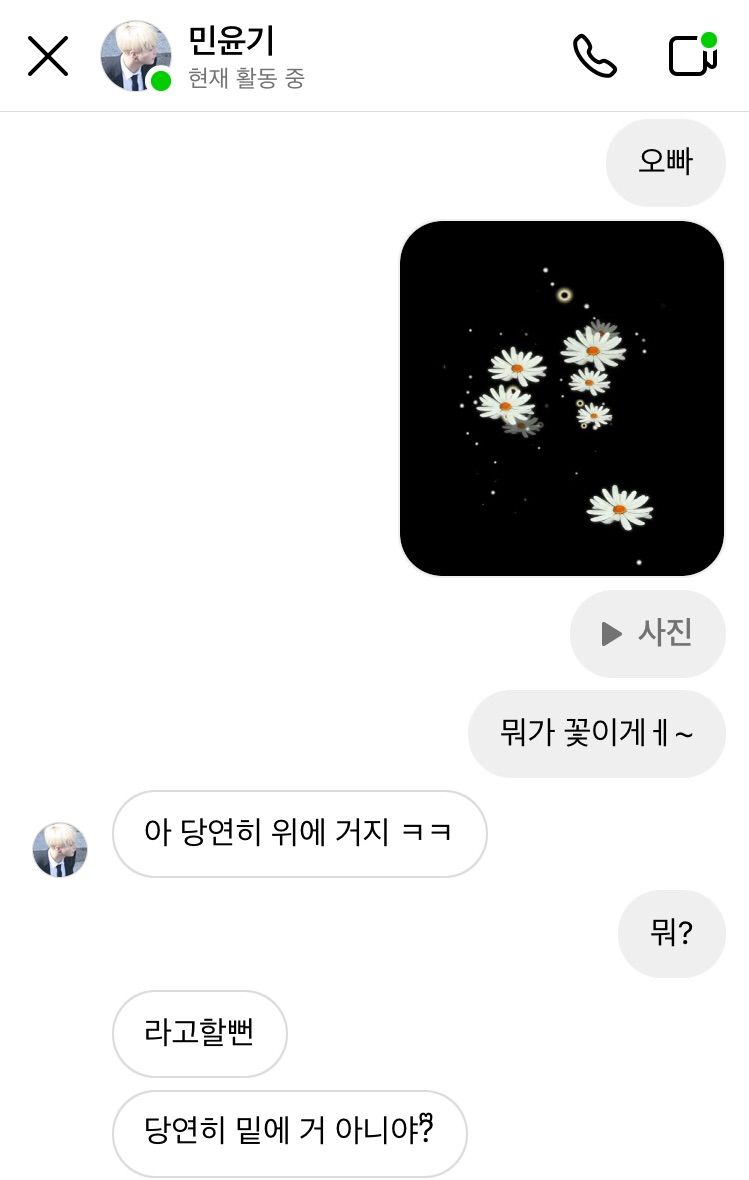The image size is (749, 1180).
Task: Select the 뭐가 꽃이게ㅔ~ message bubble
Action: [x=596, y=733]
